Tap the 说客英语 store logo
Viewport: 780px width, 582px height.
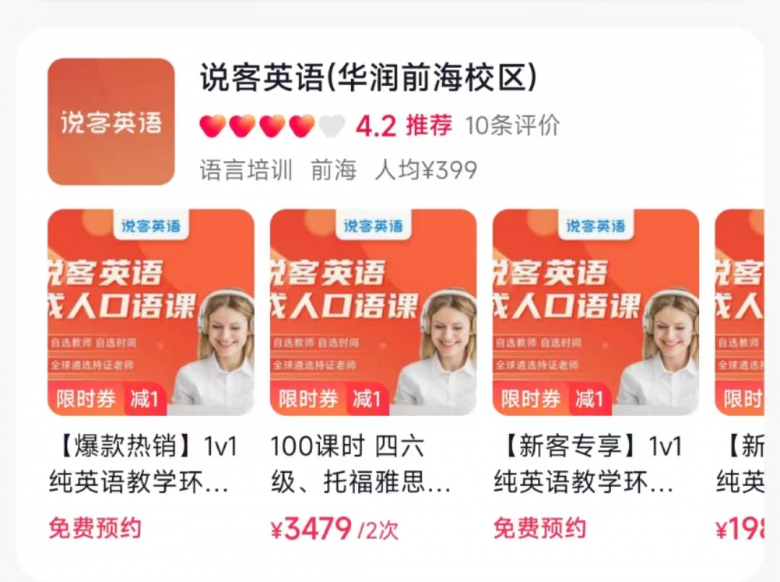click(x=111, y=122)
